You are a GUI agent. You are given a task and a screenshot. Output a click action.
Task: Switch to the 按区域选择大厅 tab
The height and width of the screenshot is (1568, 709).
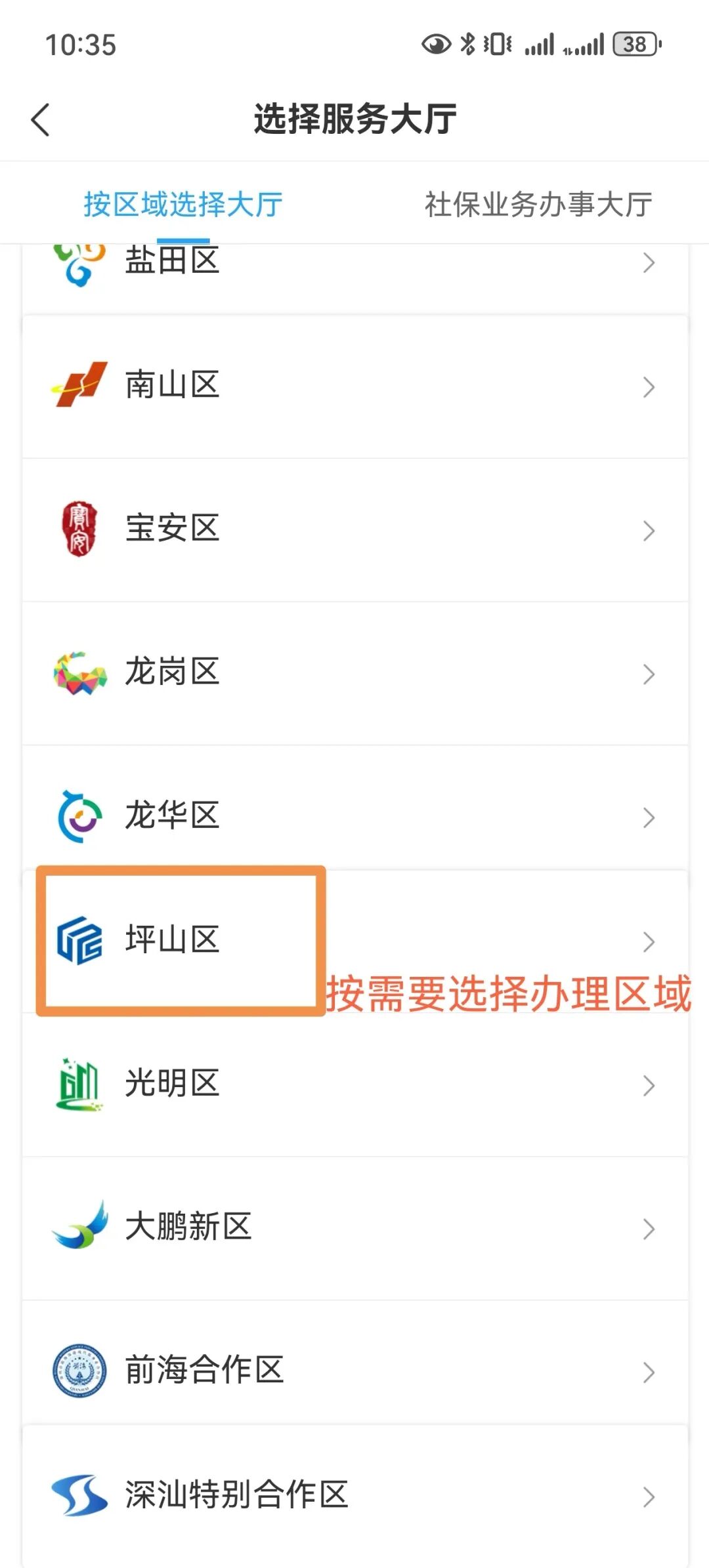coord(183,204)
